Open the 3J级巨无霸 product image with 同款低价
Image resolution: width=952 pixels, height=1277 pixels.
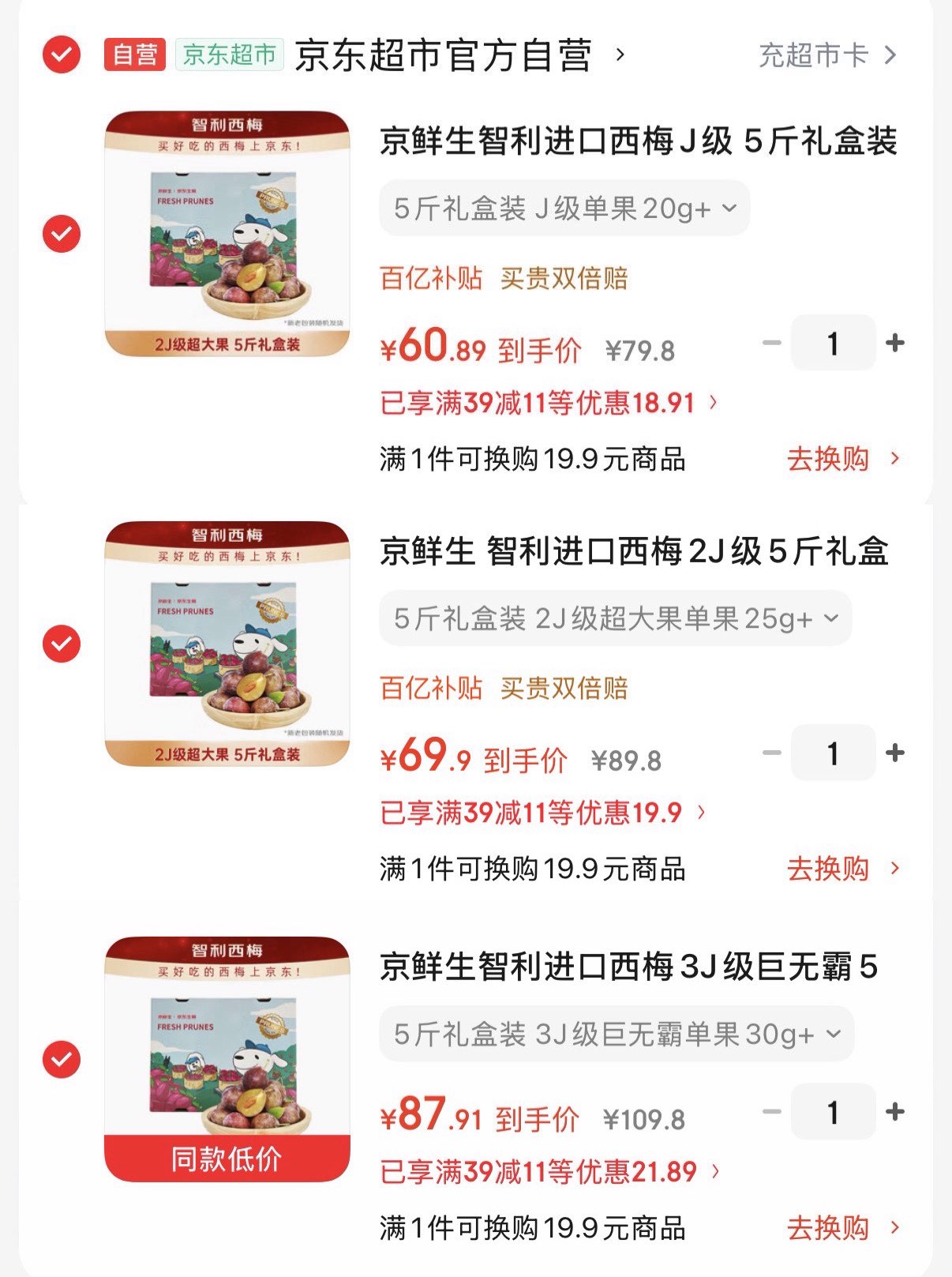point(227,1059)
